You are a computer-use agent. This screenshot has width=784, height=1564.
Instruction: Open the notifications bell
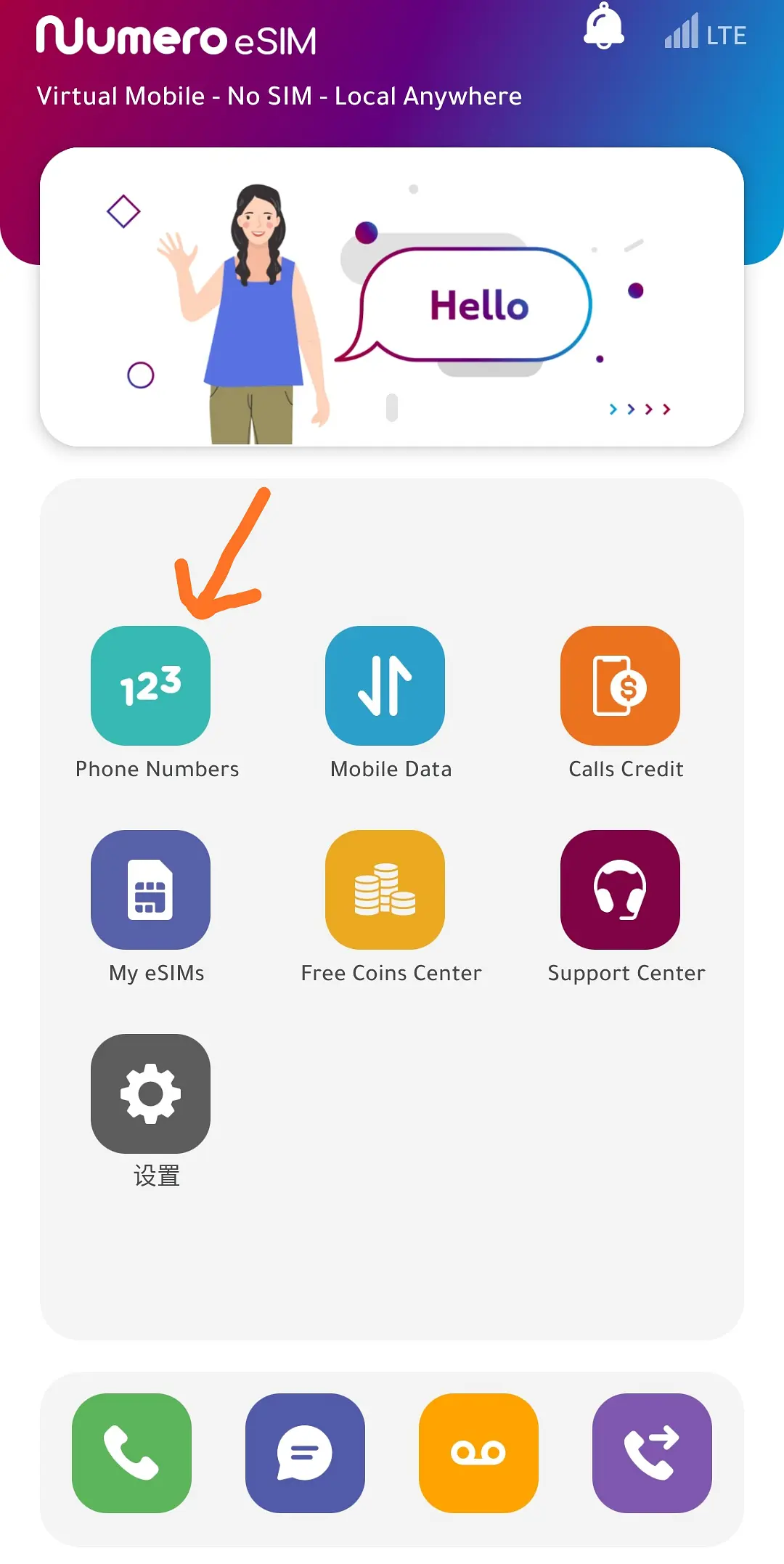pyautogui.click(x=603, y=28)
